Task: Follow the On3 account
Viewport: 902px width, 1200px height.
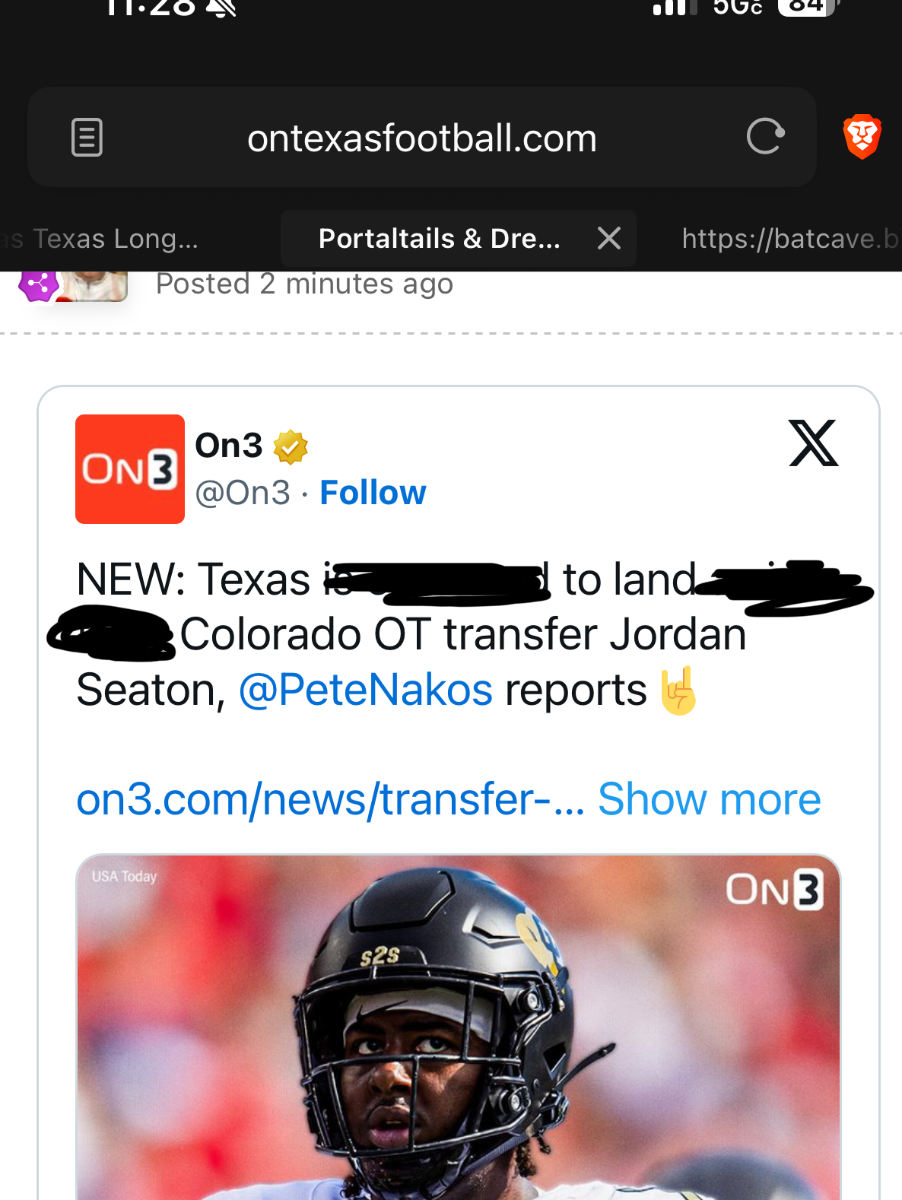Action: [372, 492]
